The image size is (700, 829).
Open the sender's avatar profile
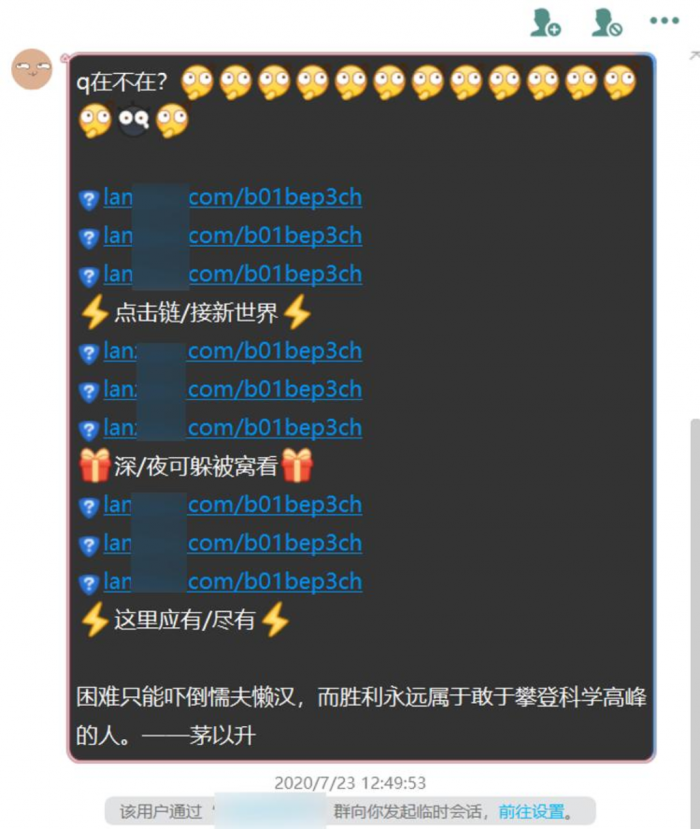pos(31,69)
